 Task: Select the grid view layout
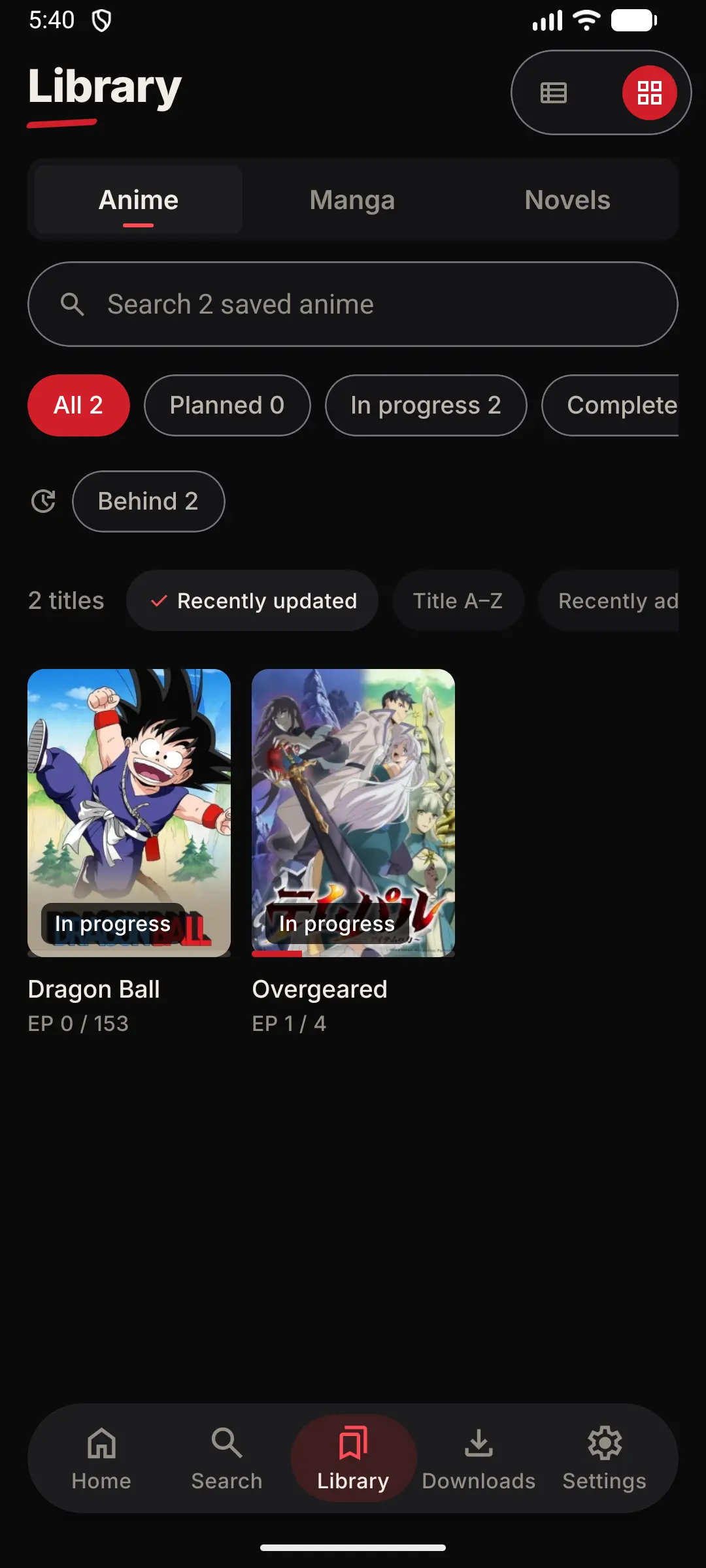tap(649, 93)
